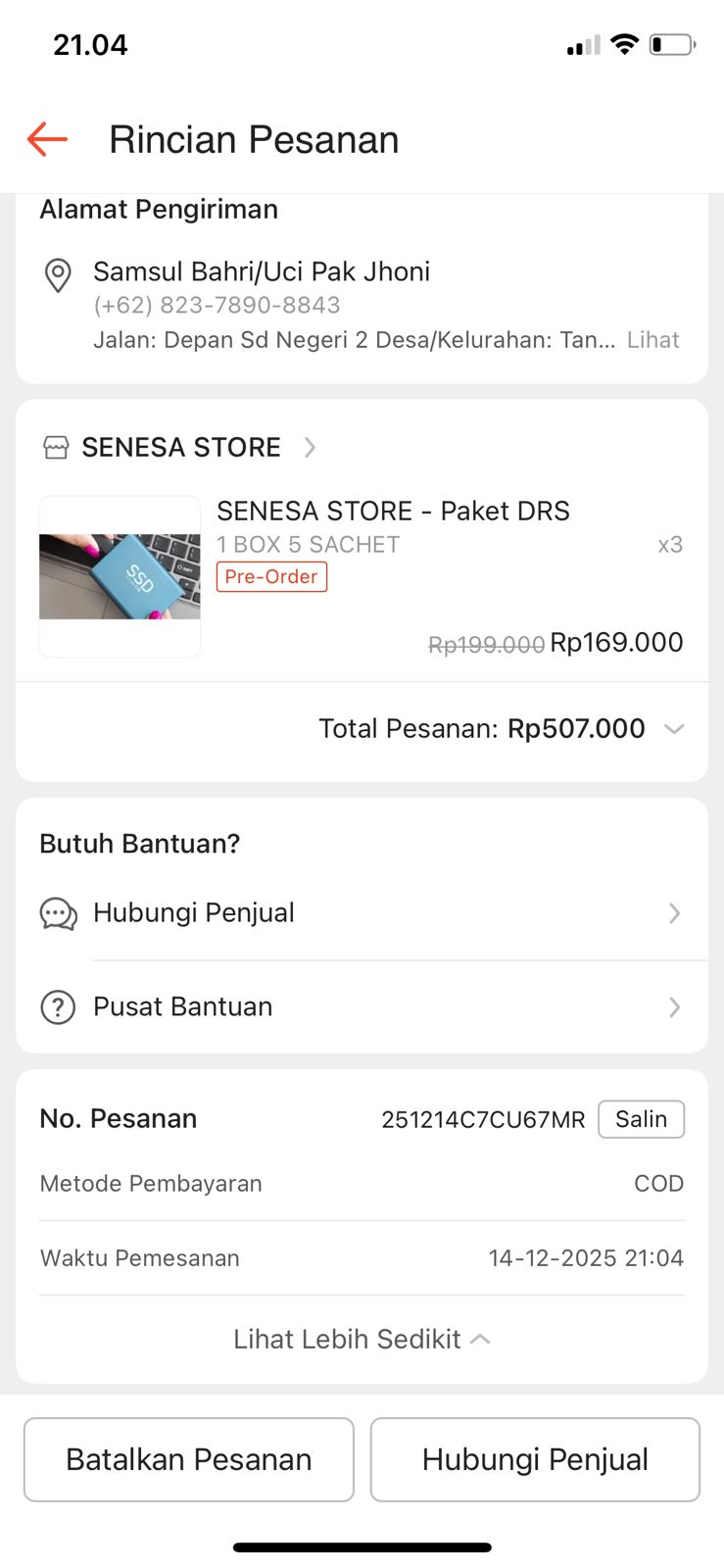Tap Lihat to view full address
Screen dimensions: 724x1568
click(652, 340)
